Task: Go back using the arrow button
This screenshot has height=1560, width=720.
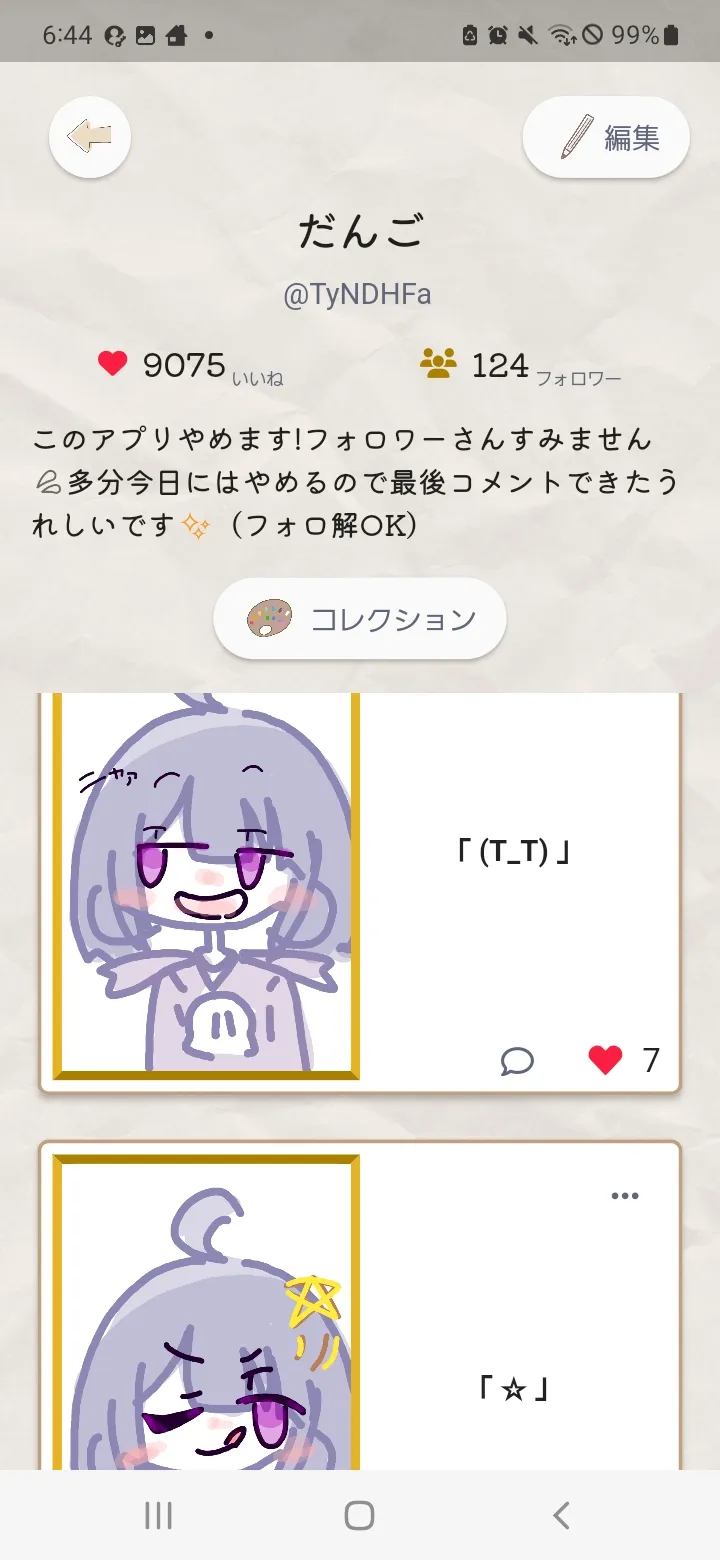Action: [x=90, y=137]
